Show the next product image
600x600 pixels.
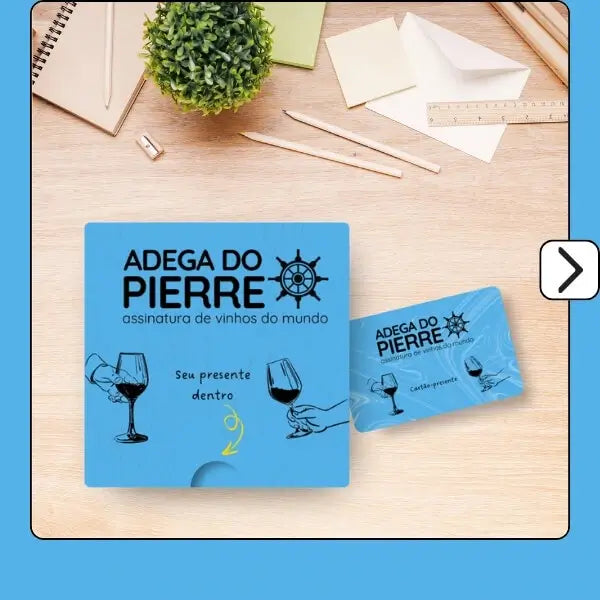(x=568, y=270)
